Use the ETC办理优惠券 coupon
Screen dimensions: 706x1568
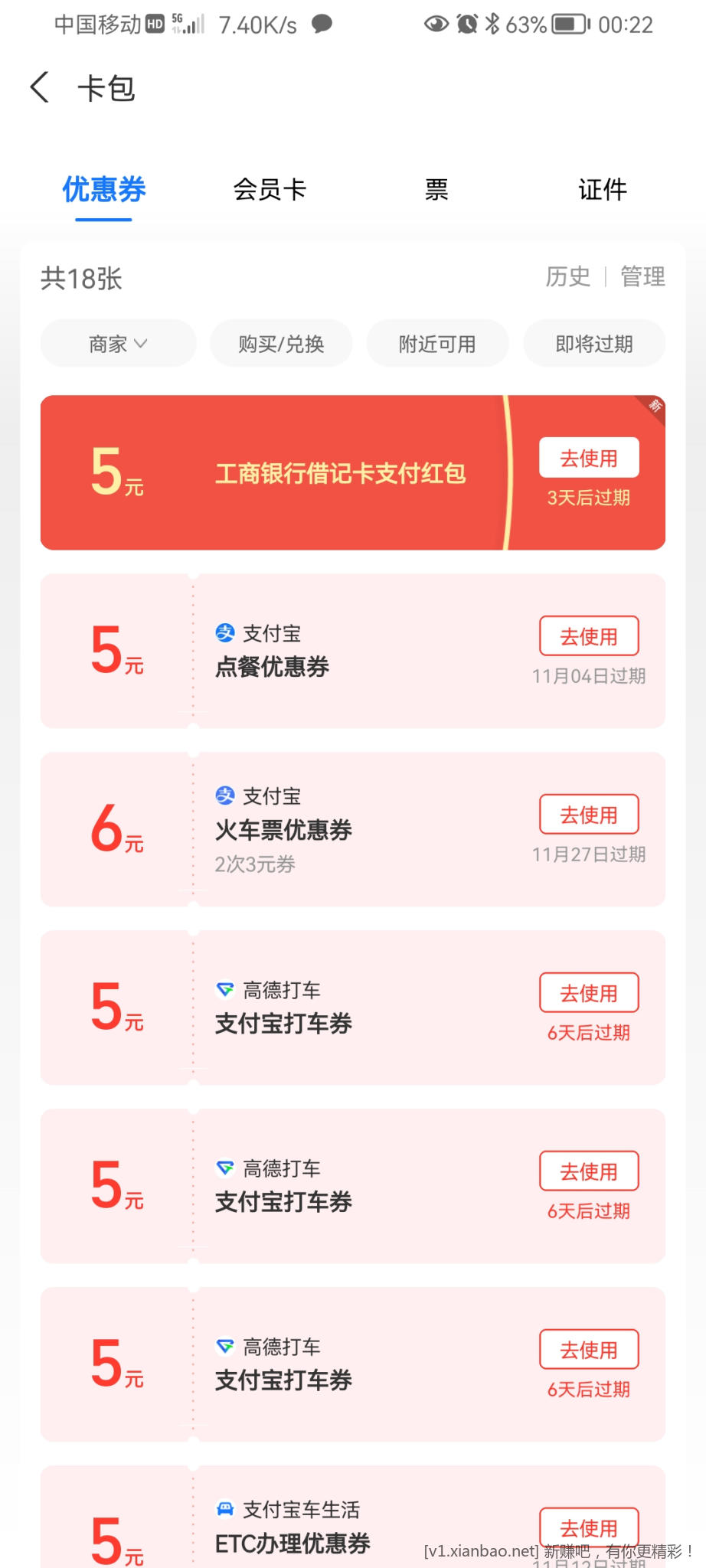(x=588, y=1527)
